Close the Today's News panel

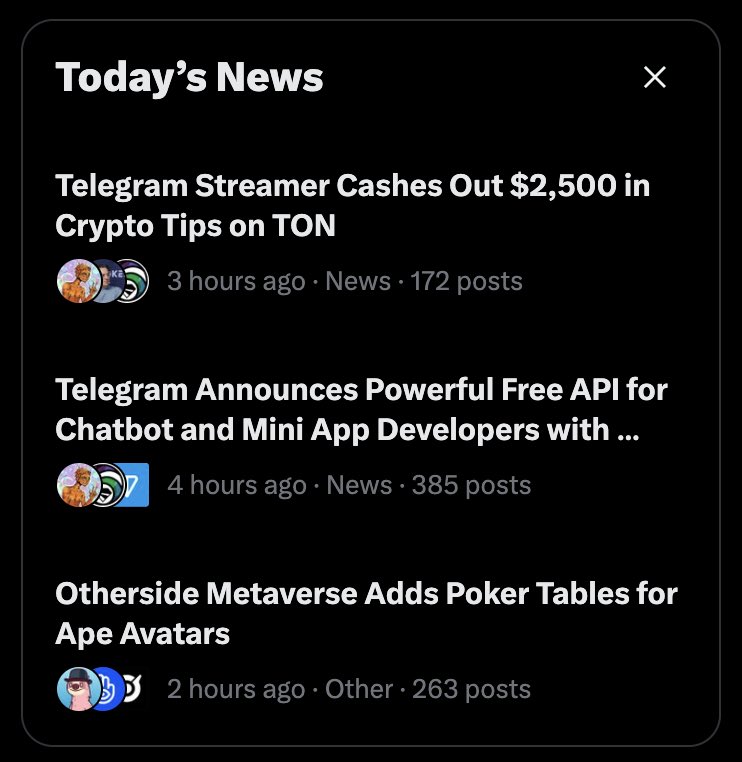click(x=655, y=77)
